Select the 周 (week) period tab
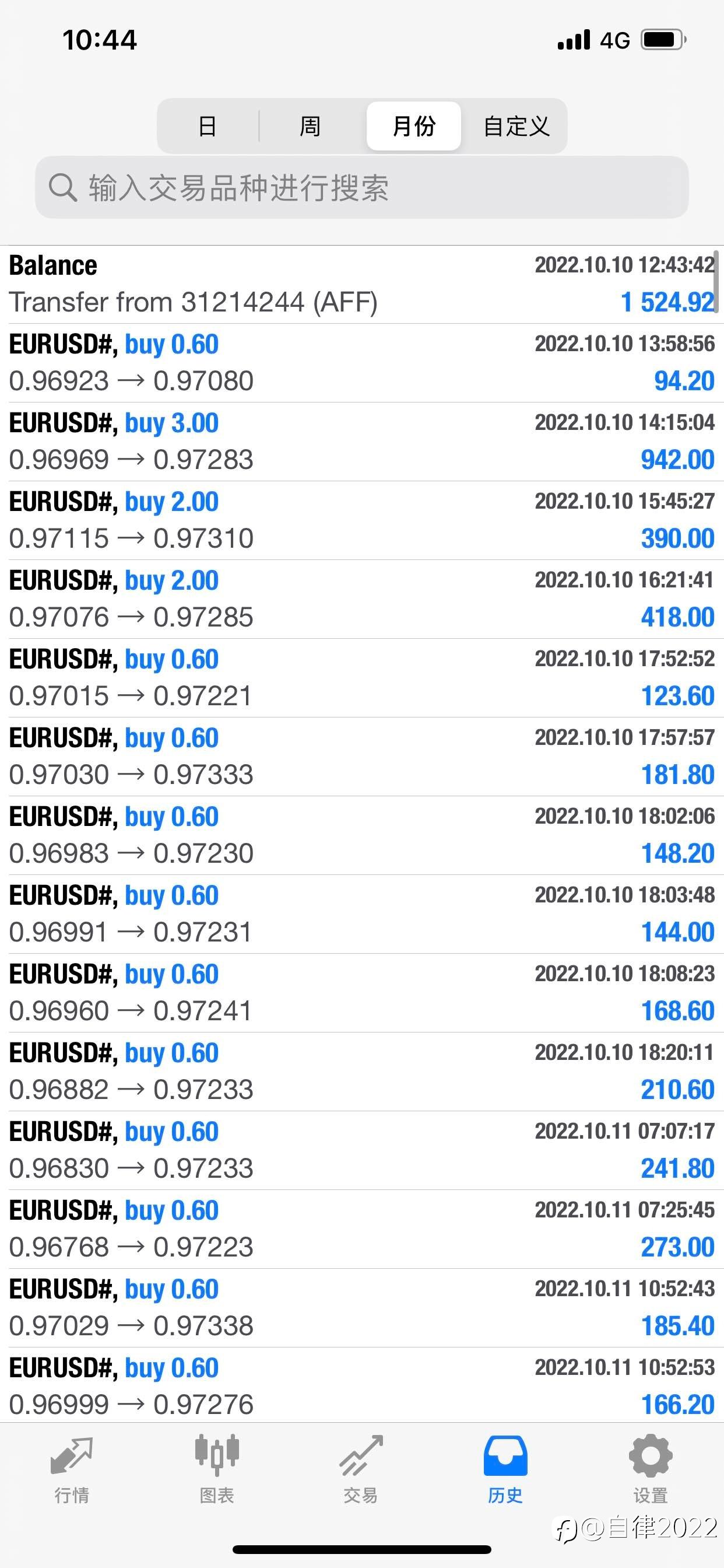 (310, 126)
